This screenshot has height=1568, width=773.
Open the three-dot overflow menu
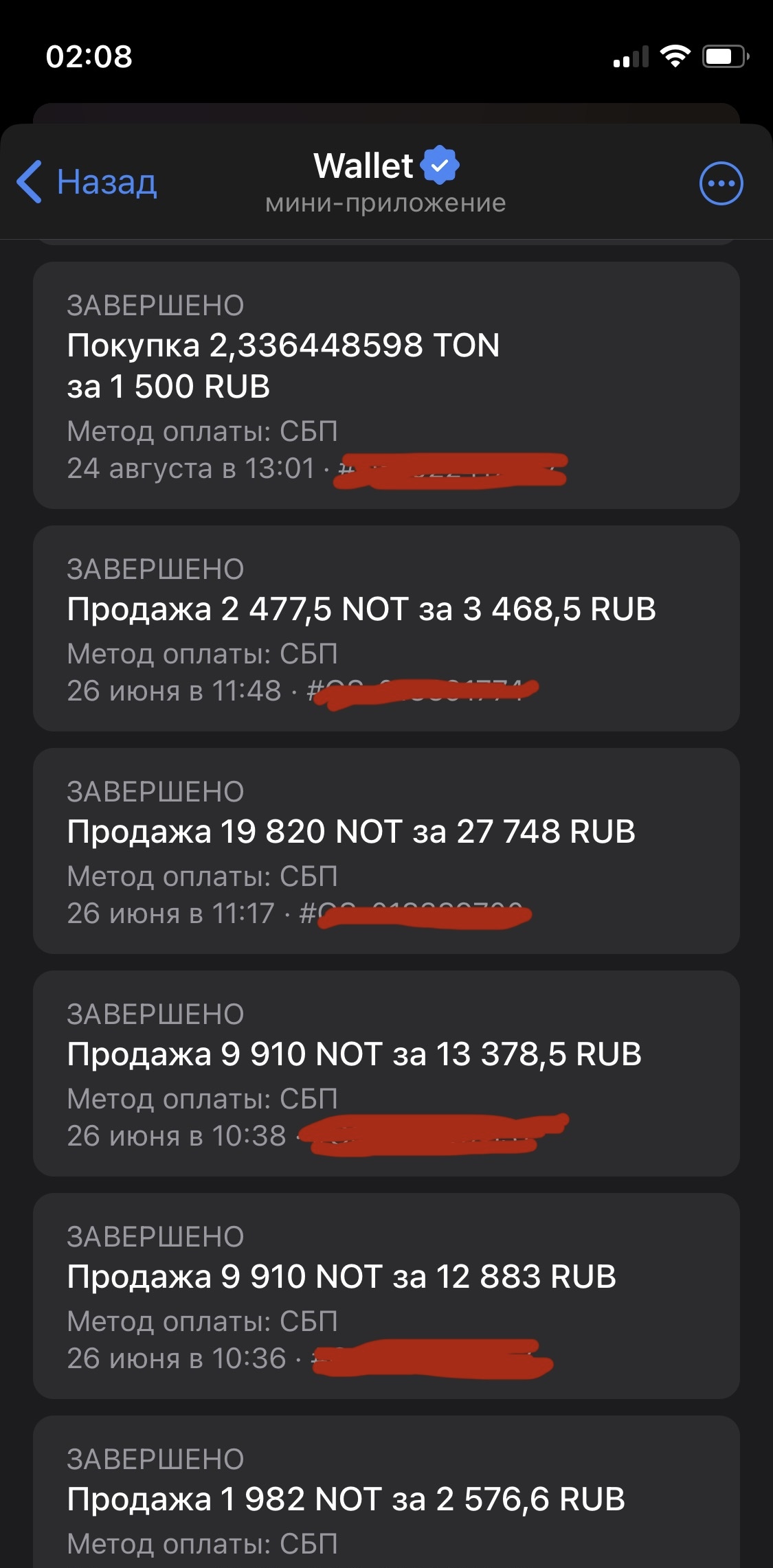[x=721, y=183]
